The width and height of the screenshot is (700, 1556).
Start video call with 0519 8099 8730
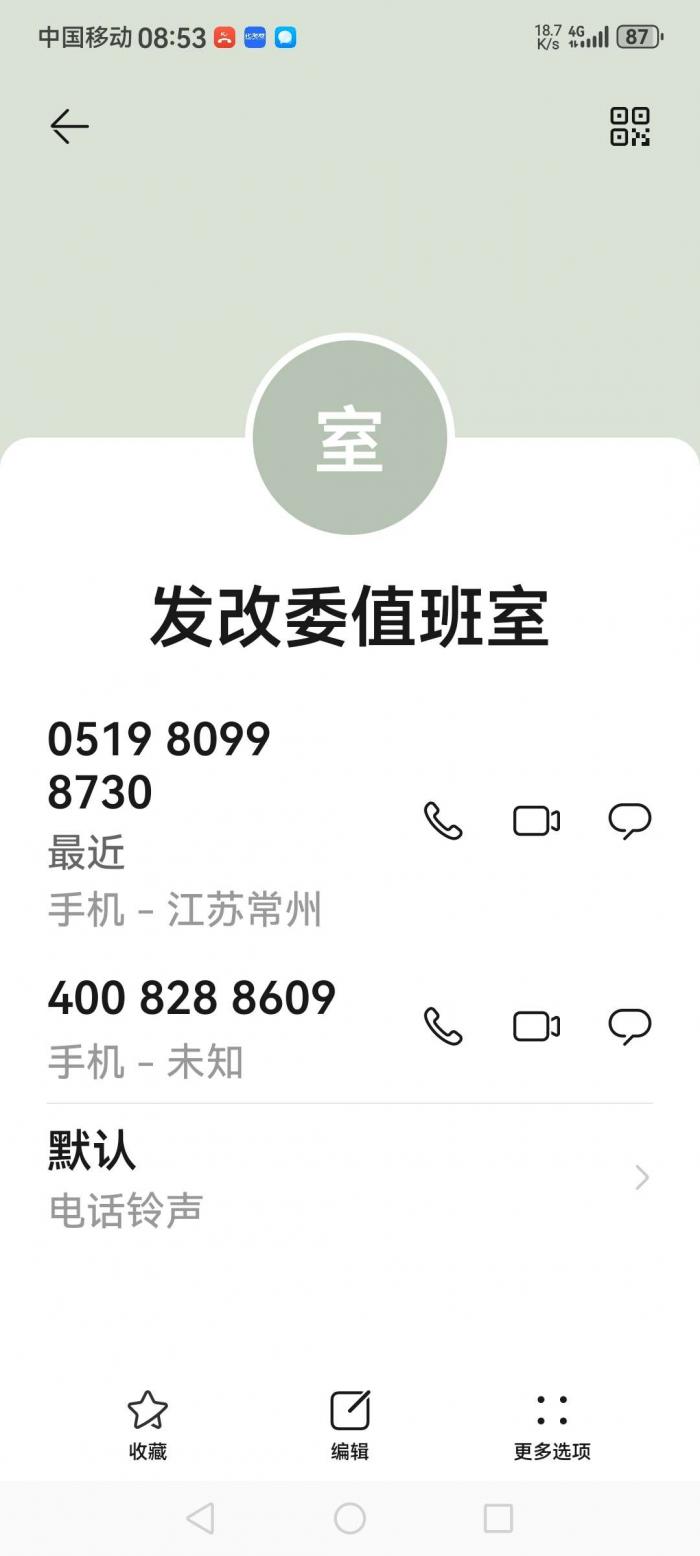(x=536, y=821)
